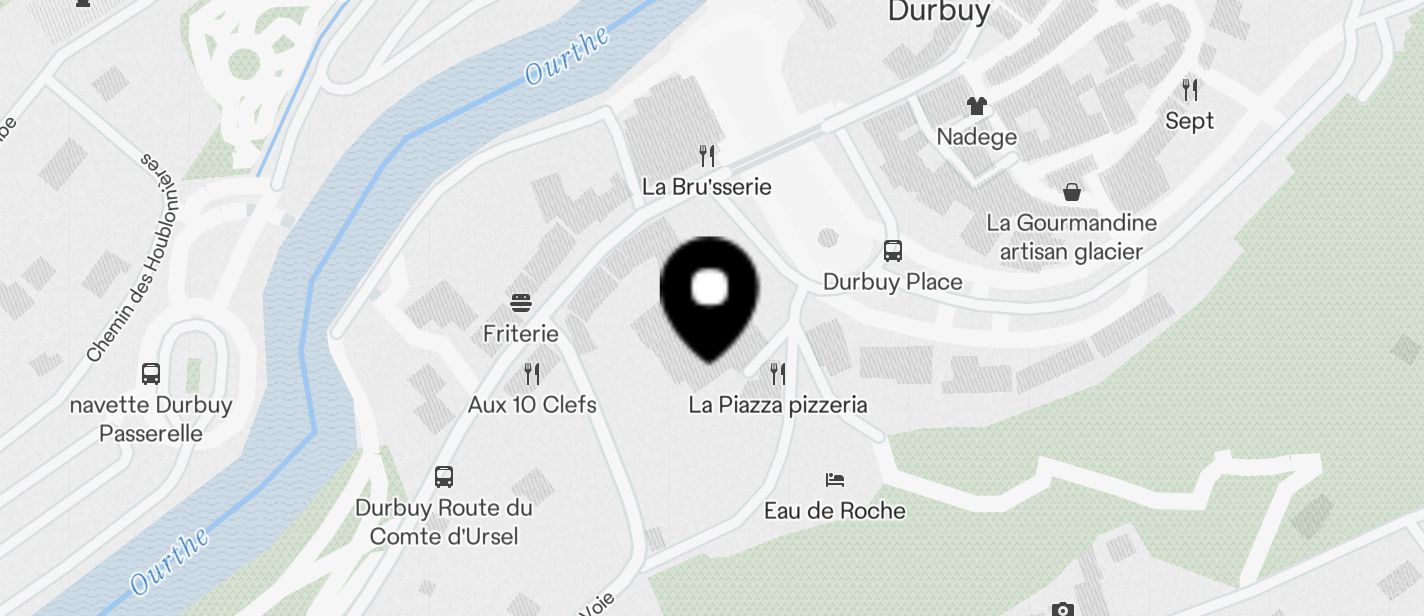Open Aux 10 Clefs restaurant marker
Viewport: 1424px width, 616px height.
point(532,374)
